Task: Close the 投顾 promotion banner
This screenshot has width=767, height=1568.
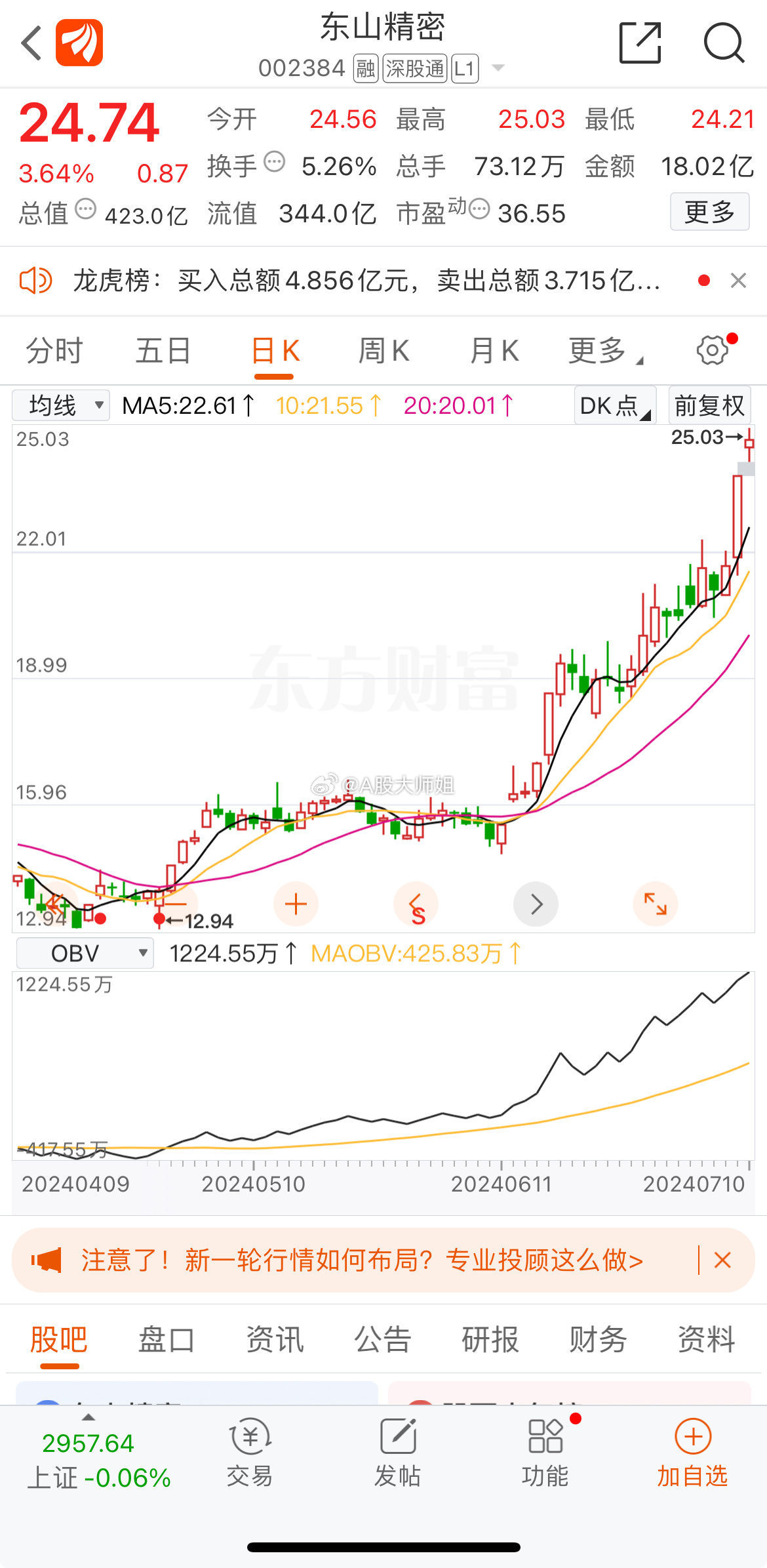Action: [722, 1260]
